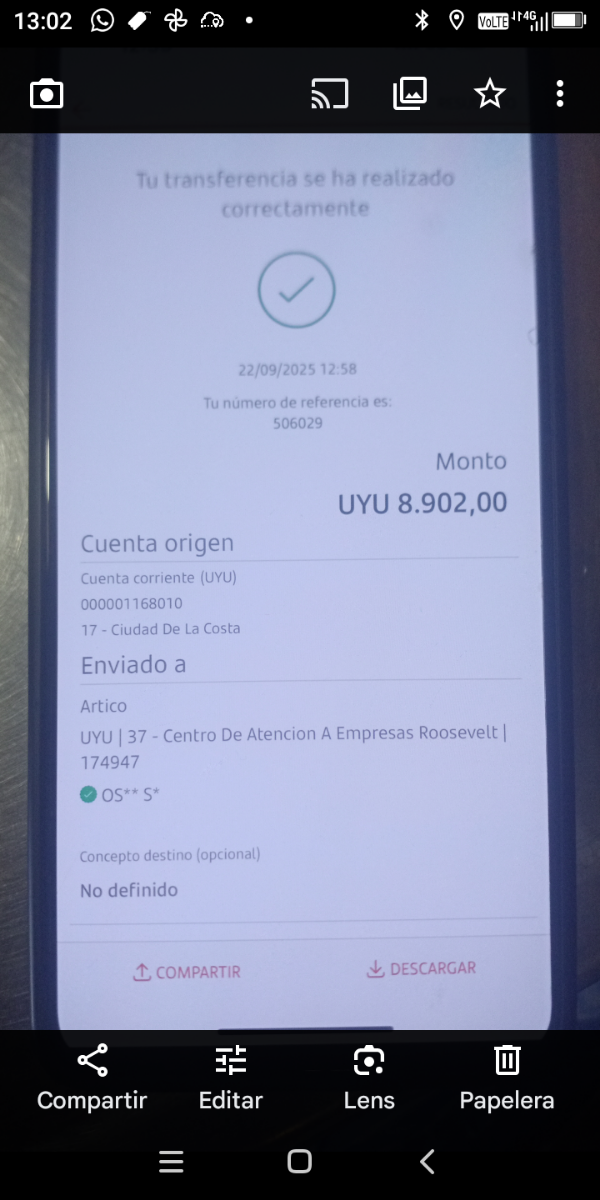Open the photo library icon
Image resolution: width=600 pixels, height=1200 pixels.
410,94
